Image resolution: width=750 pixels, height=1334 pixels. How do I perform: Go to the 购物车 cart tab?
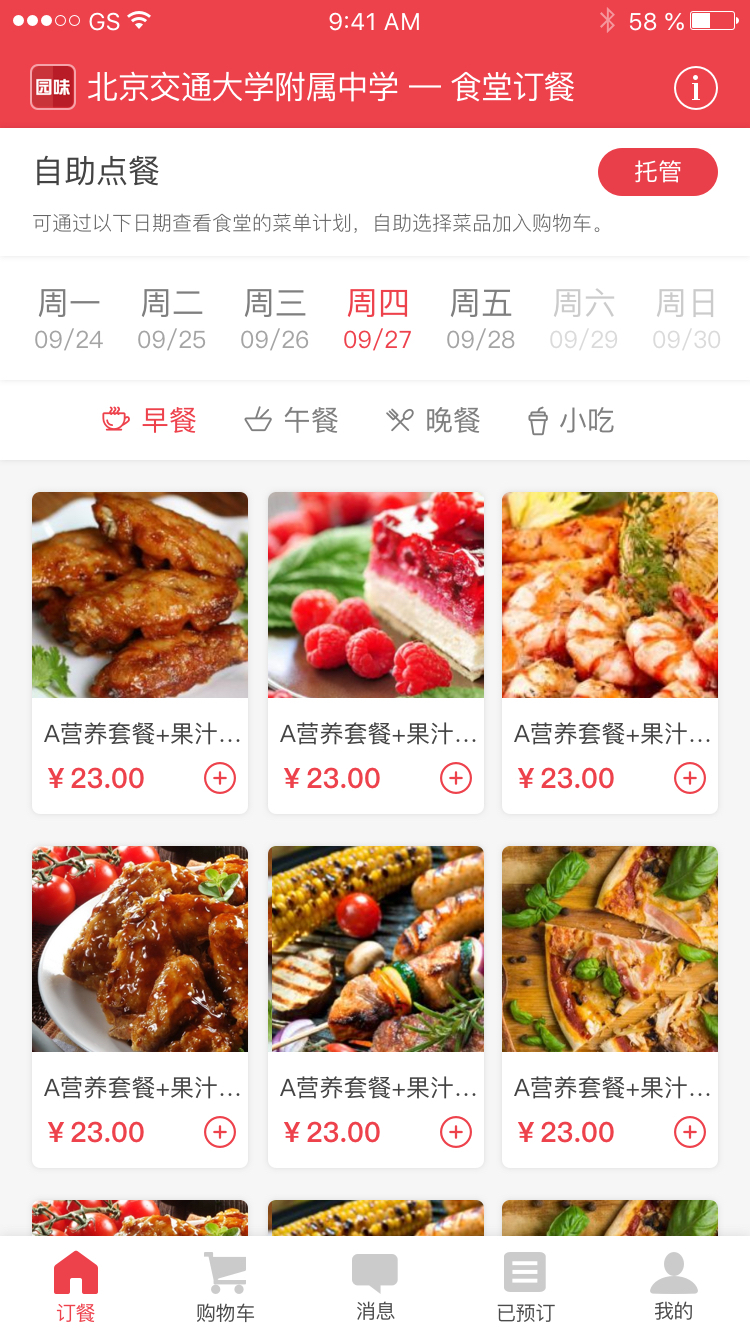tap(225, 1287)
